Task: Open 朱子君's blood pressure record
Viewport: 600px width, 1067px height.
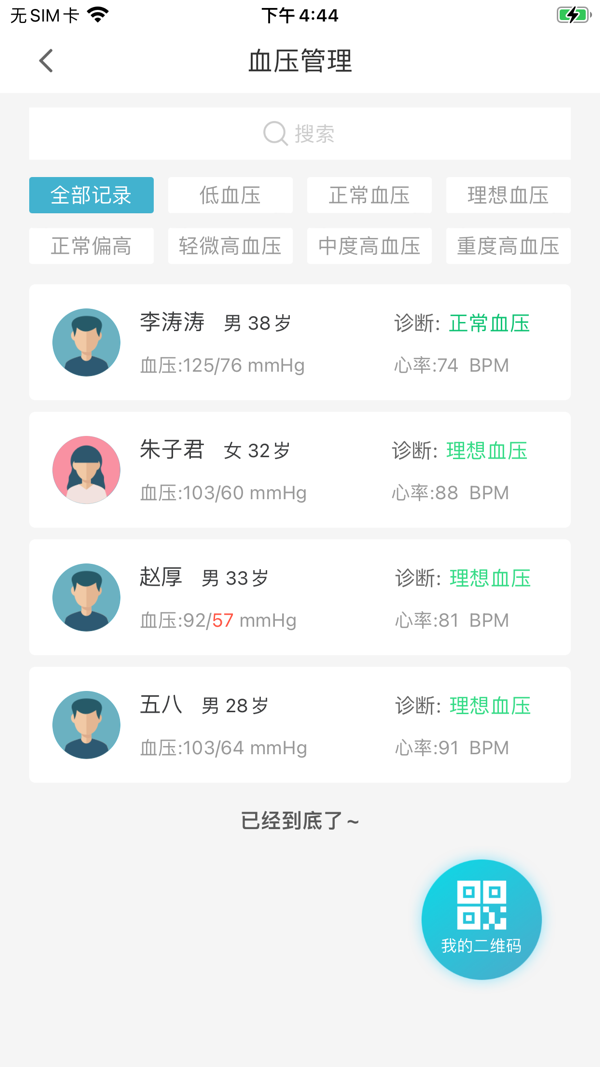Action: tap(300, 470)
